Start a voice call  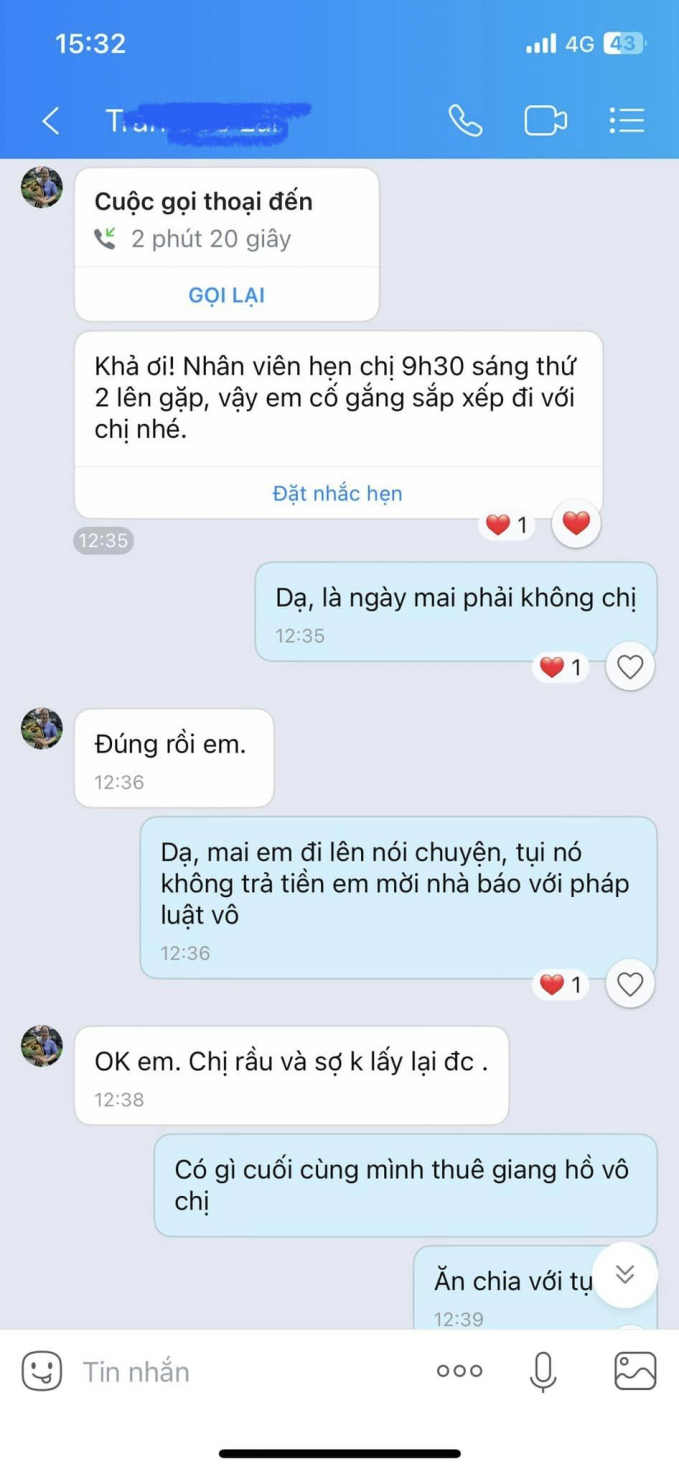[465, 121]
